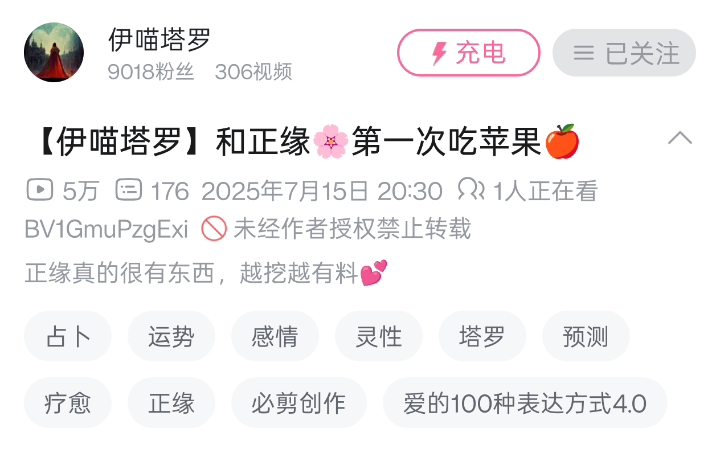Tap the 充电 button
This screenshot has width=720, height=450.
coord(468,53)
